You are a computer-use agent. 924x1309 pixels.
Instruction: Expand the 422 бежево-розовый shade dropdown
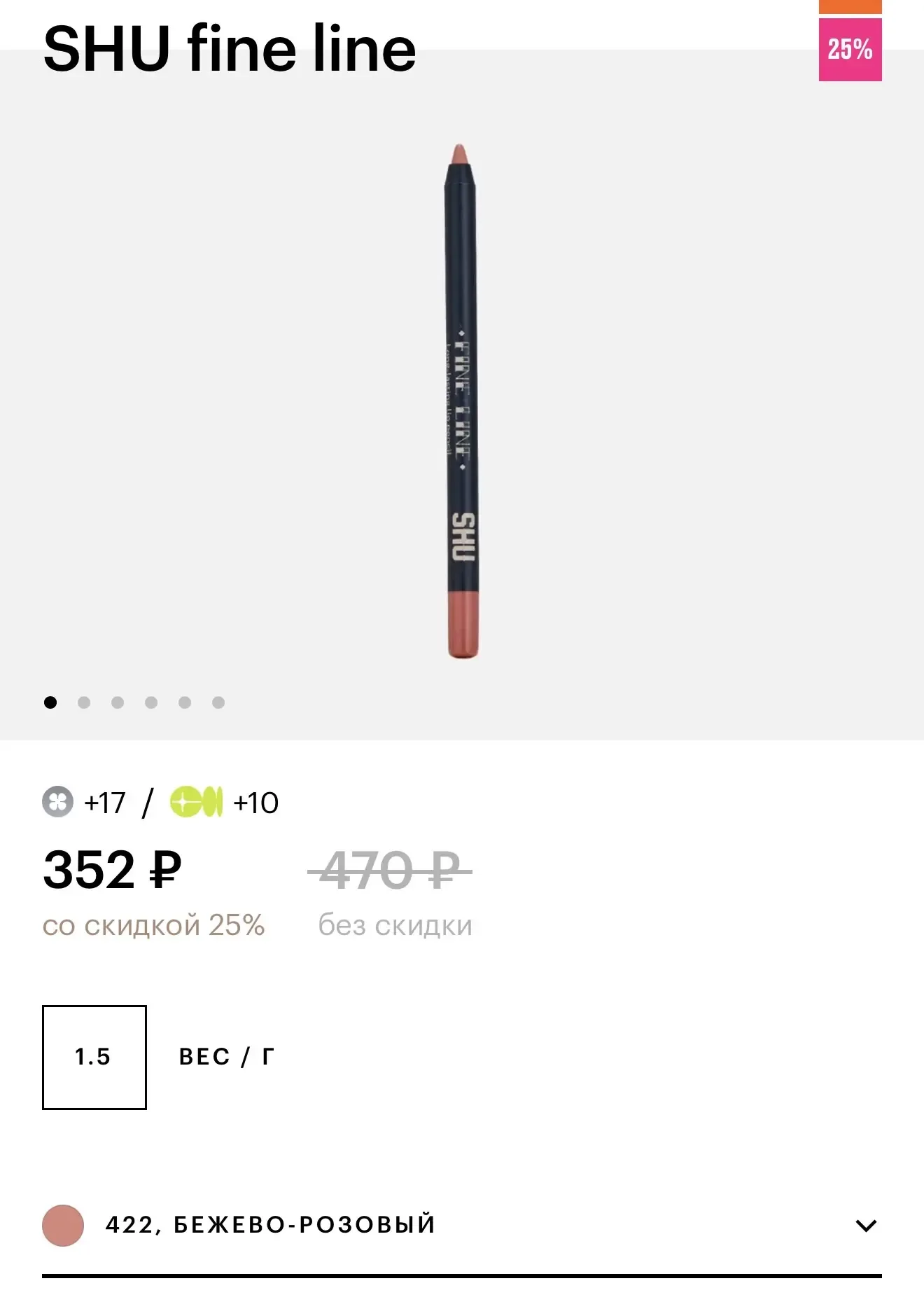pyautogui.click(x=865, y=1225)
